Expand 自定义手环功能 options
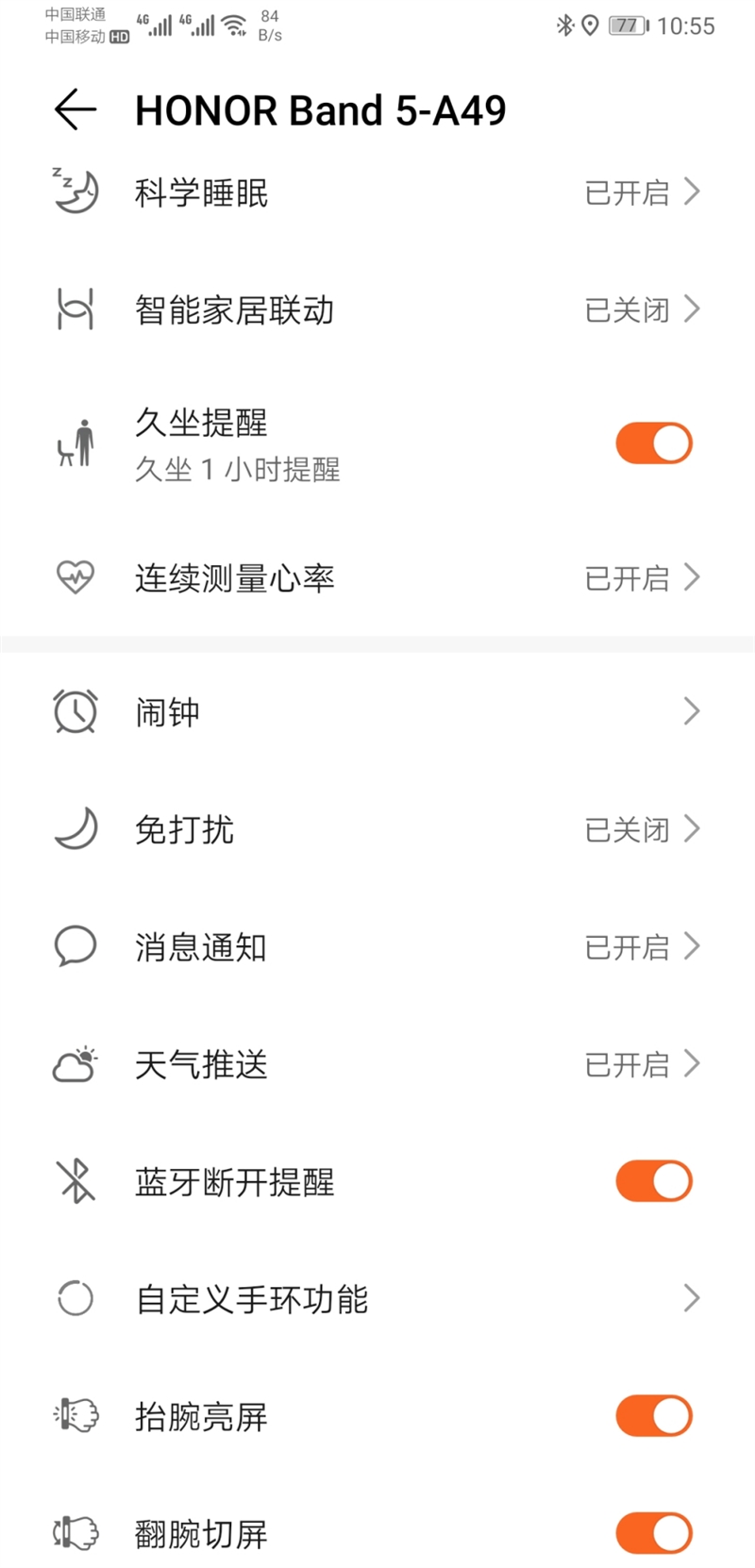755x1568 pixels. 692,1298
